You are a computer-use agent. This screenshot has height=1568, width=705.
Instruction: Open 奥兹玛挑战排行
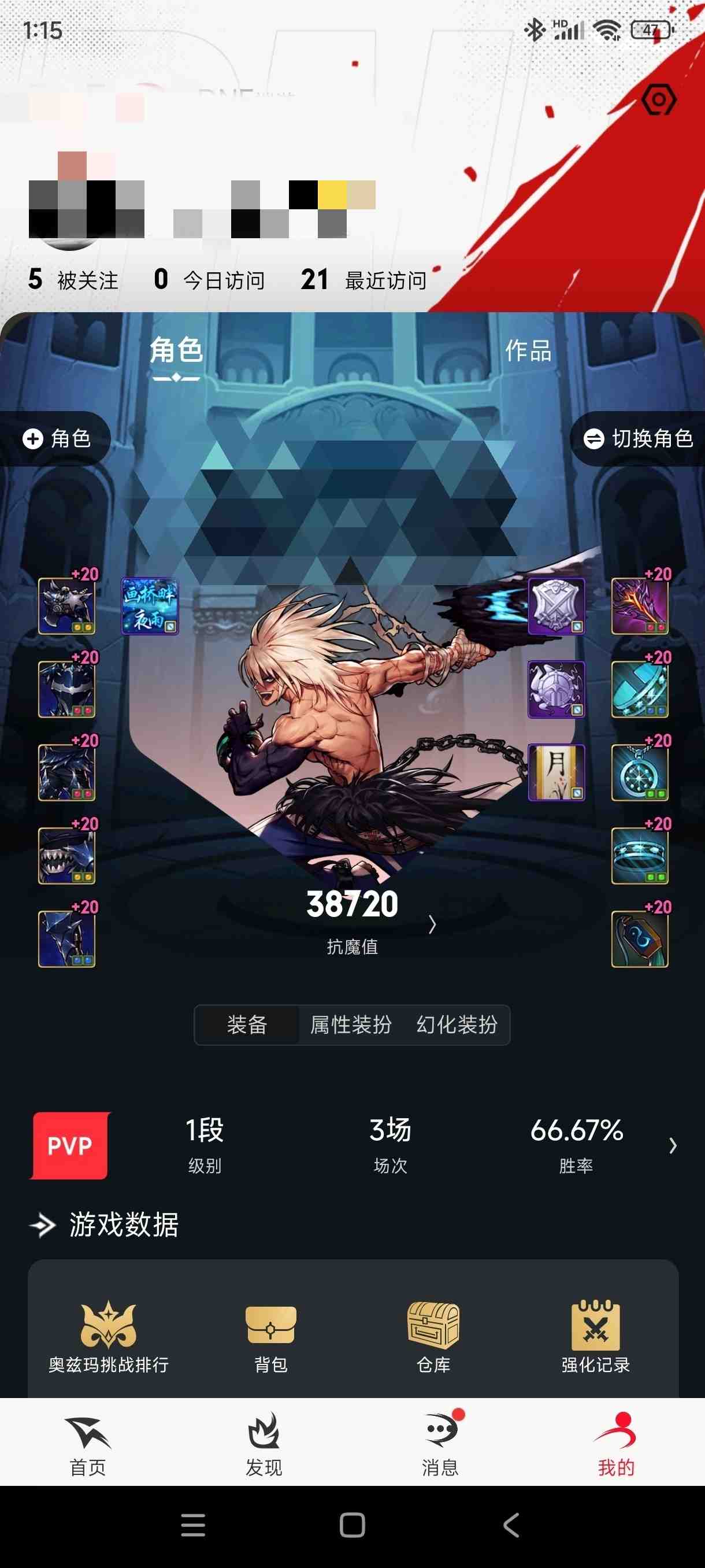coord(108,1337)
